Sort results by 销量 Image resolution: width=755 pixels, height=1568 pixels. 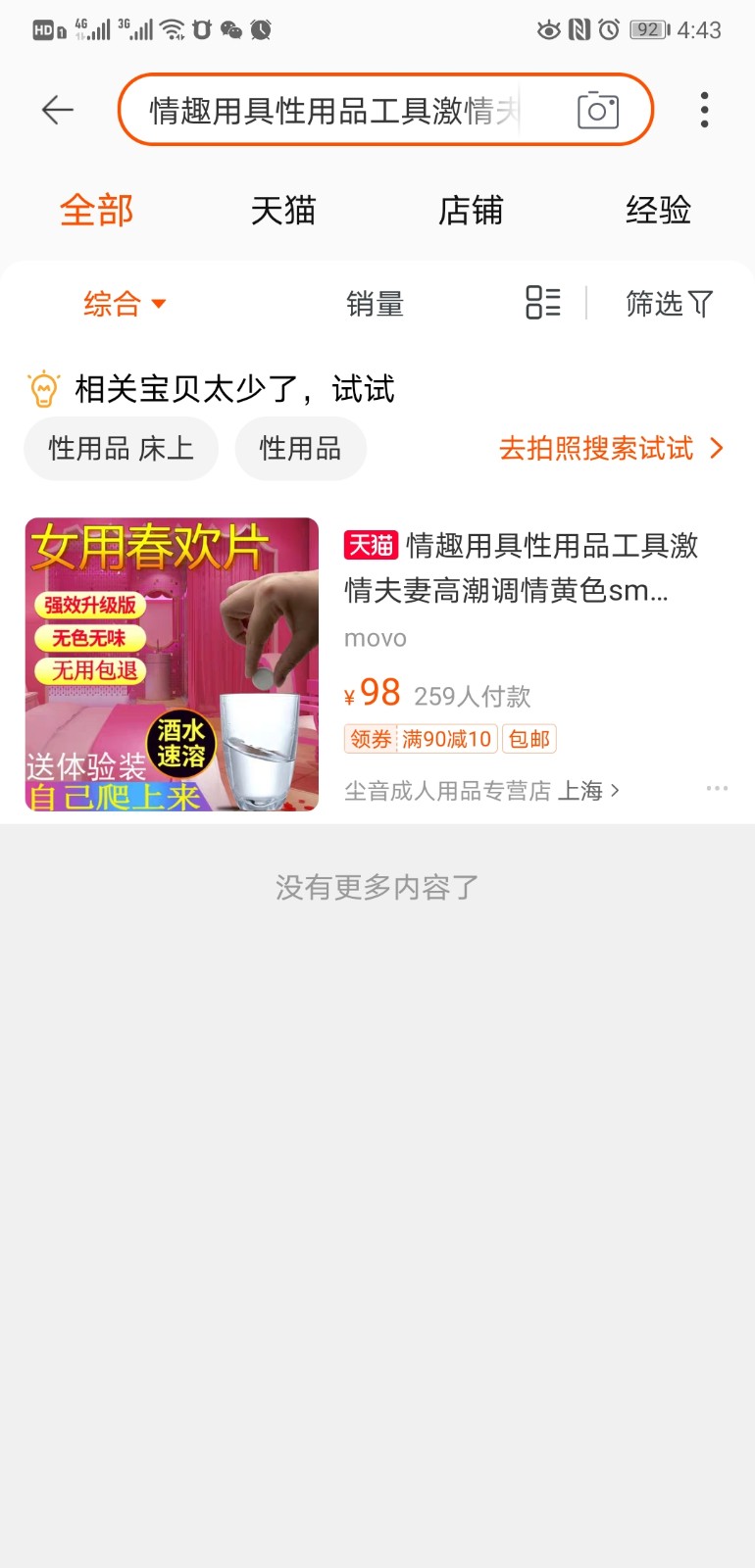tap(375, 304)
